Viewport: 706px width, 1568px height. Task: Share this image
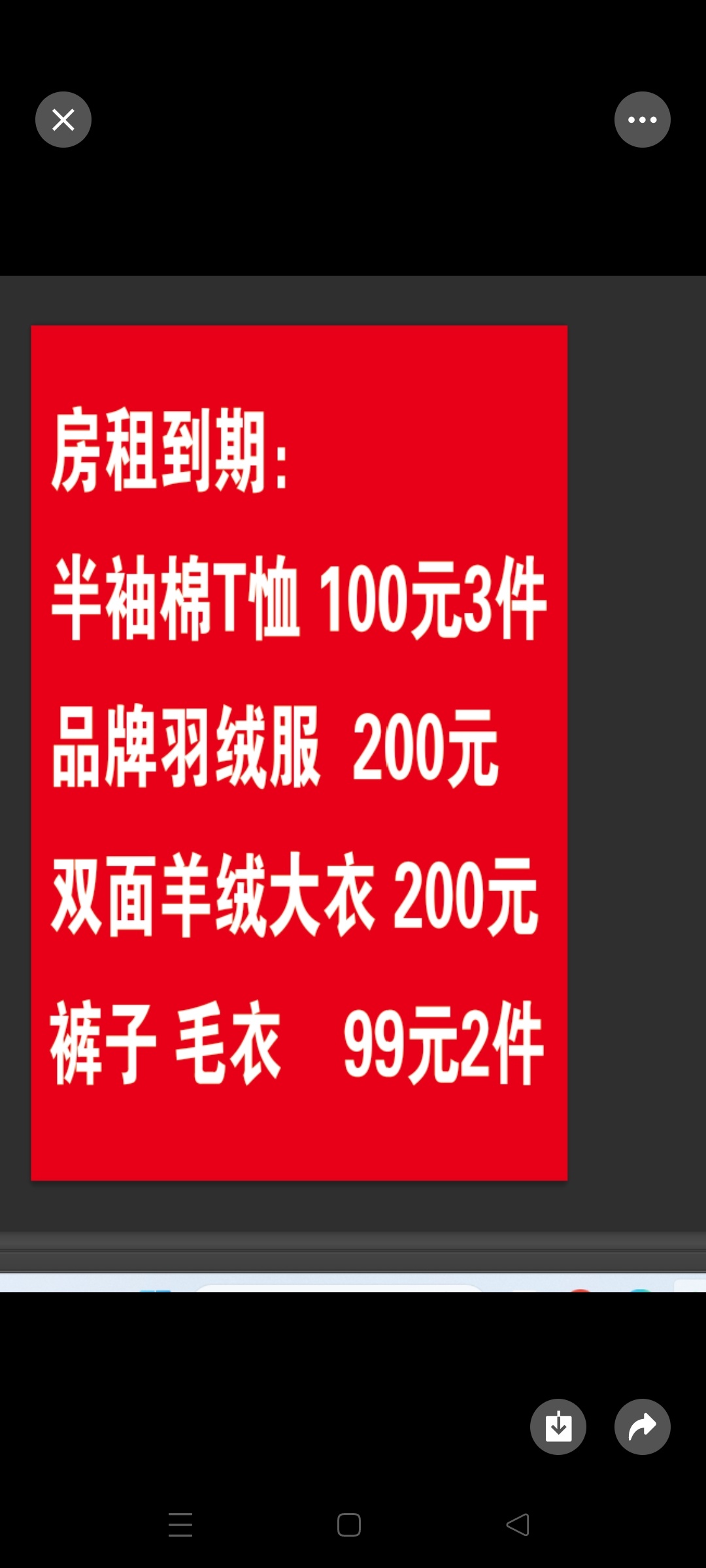click(x=642, y=1427)
